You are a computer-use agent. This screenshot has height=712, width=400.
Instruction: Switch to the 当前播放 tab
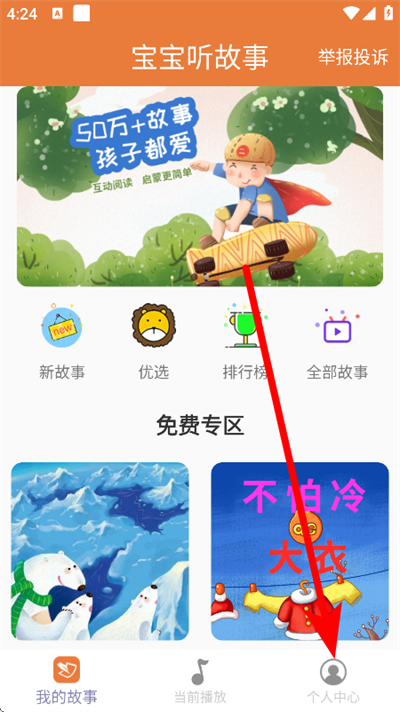click(200, 680)
